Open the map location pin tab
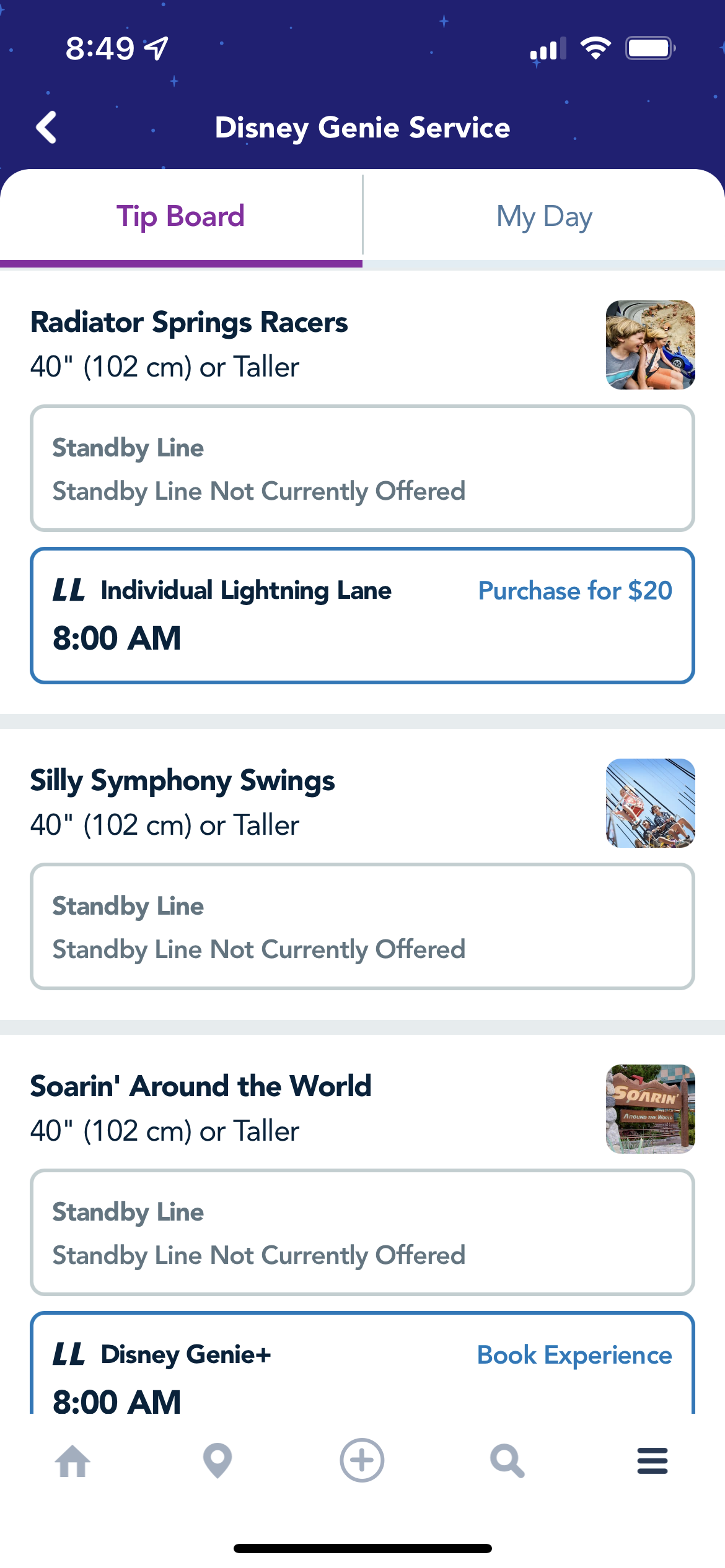The width and height of the screenshot is (725, 1568). point(217,1461)
